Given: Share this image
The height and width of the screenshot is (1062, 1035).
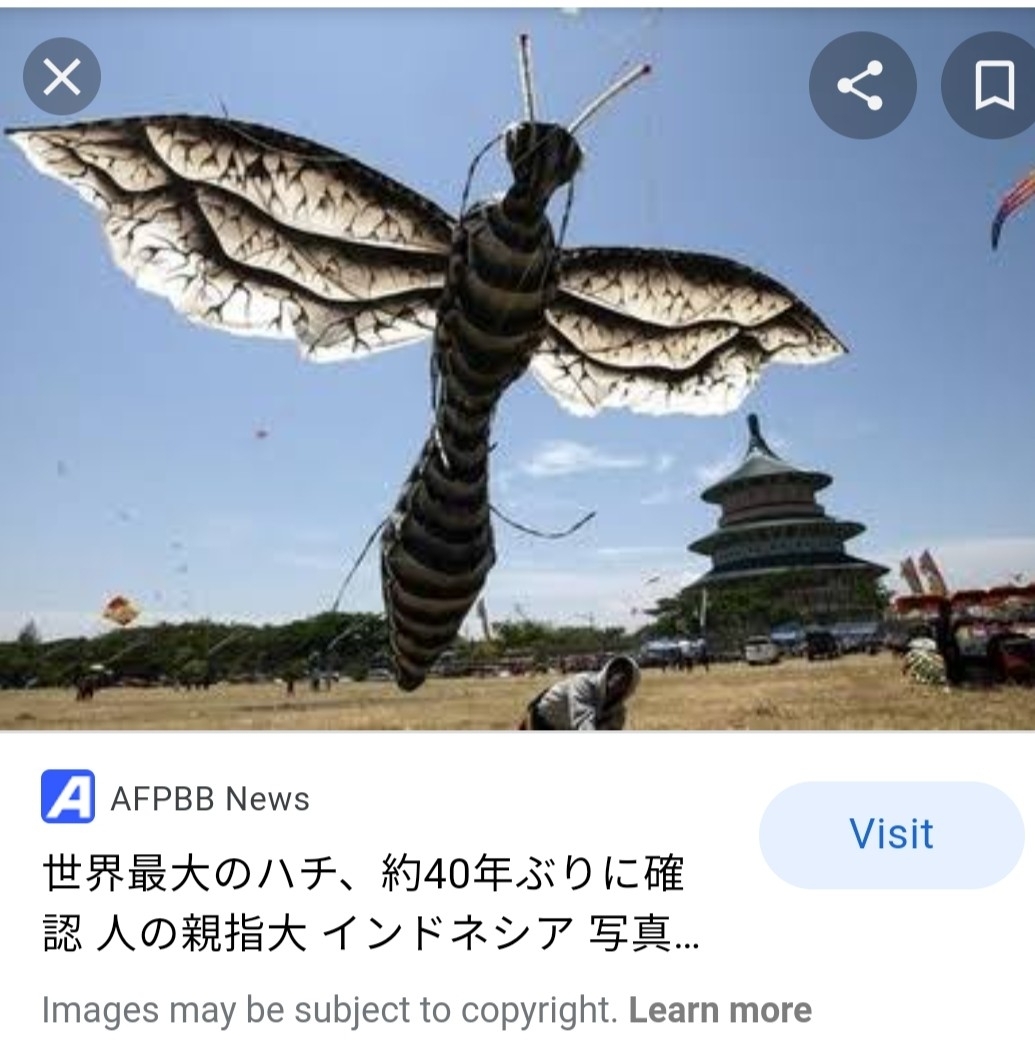Looking at the screenshot, I should tap(862, 85).
